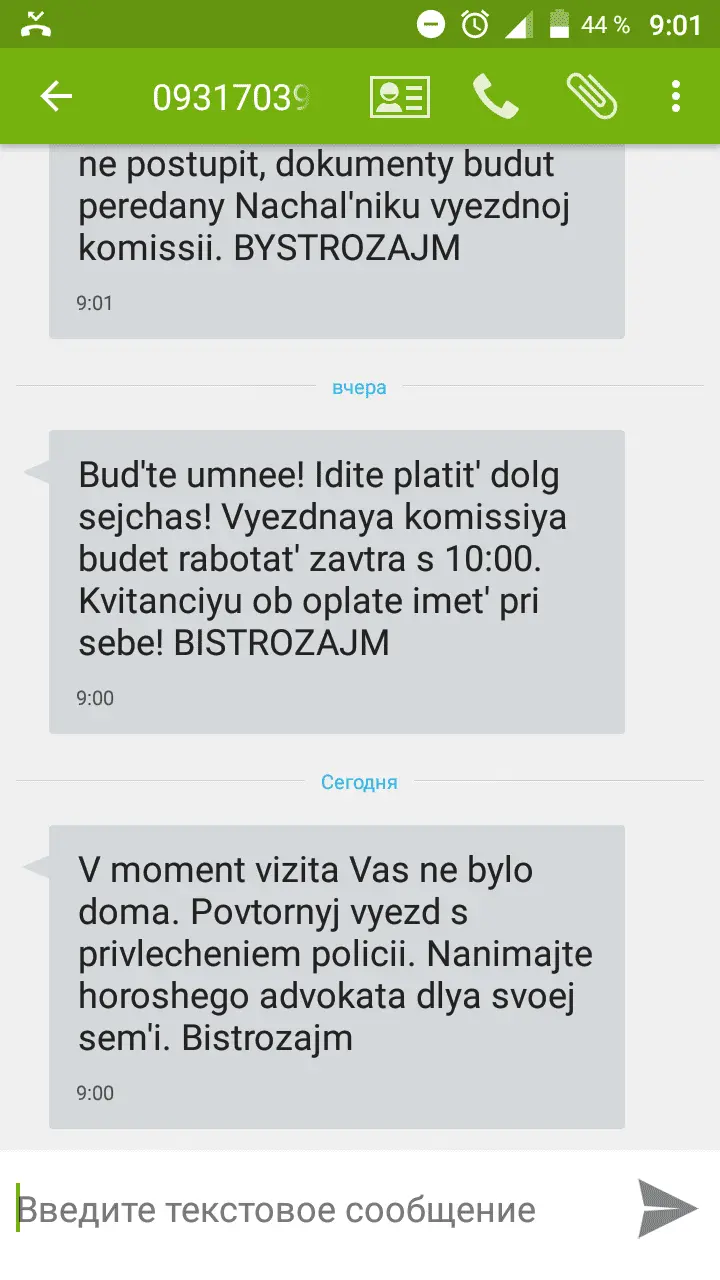Tap the 'вчера' date separator

pyautogui.click(x=358, y=388)
